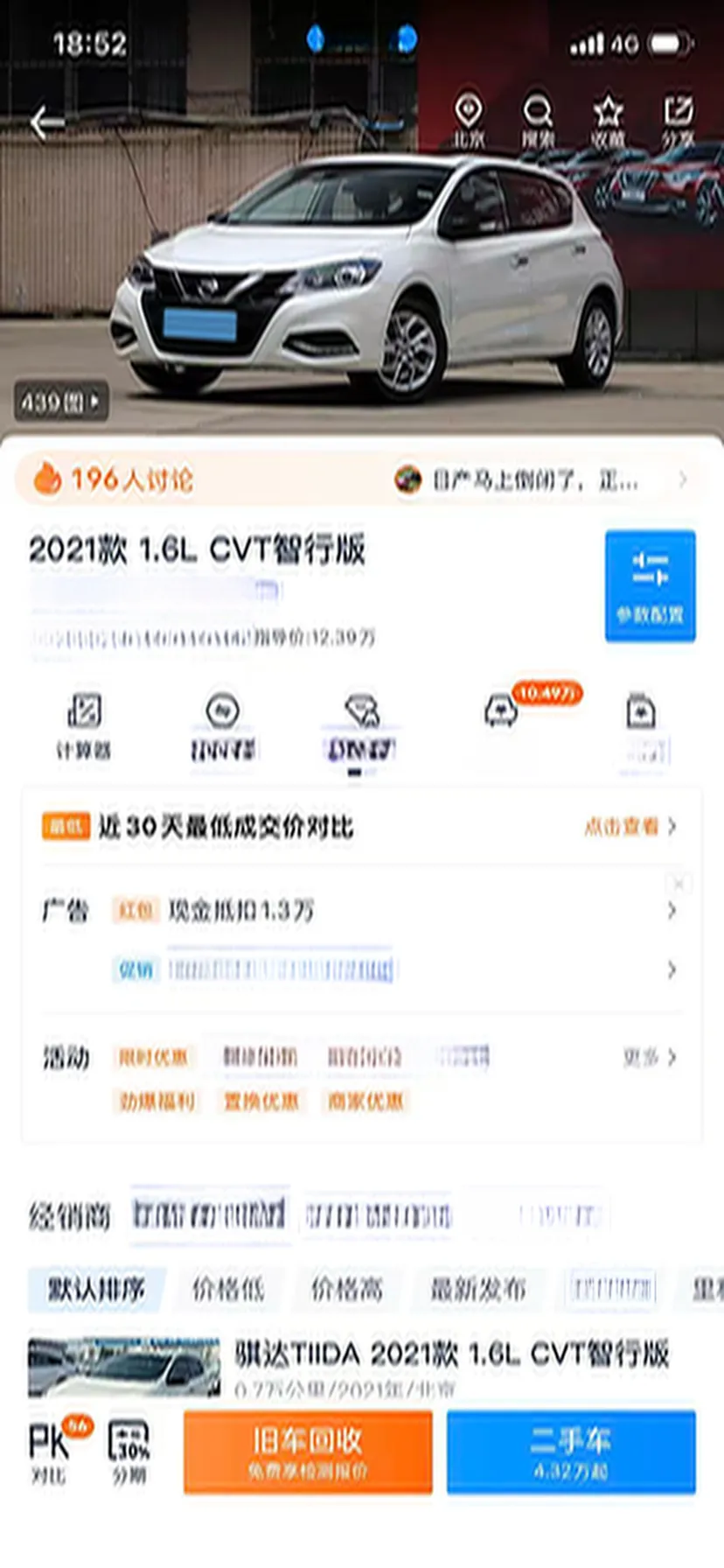The height and width of the screenshot is (1568, 724).
Task: Sort dealers by 价格低
Action: tap(228, 1289)
